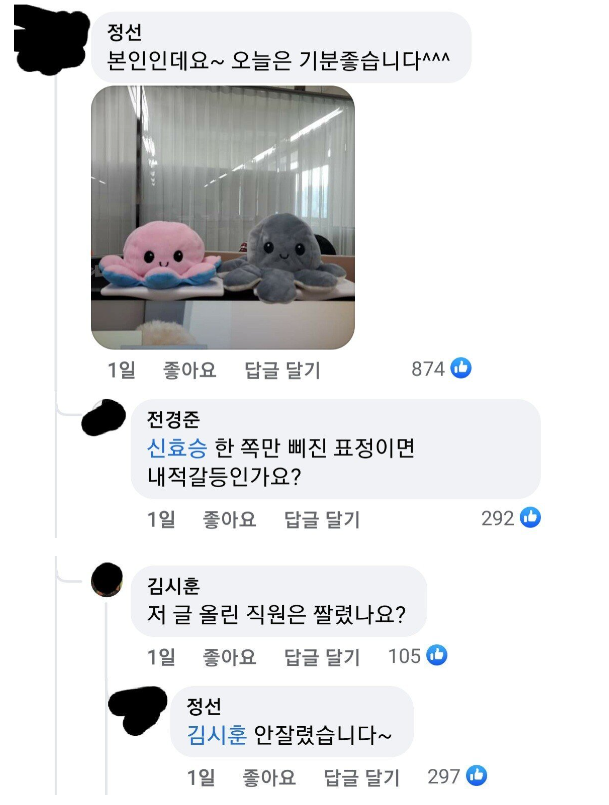Viewport: 609px width, 805px height.
Task: View the 874 reactions on 정선's comment
Action: click(441, 369)
